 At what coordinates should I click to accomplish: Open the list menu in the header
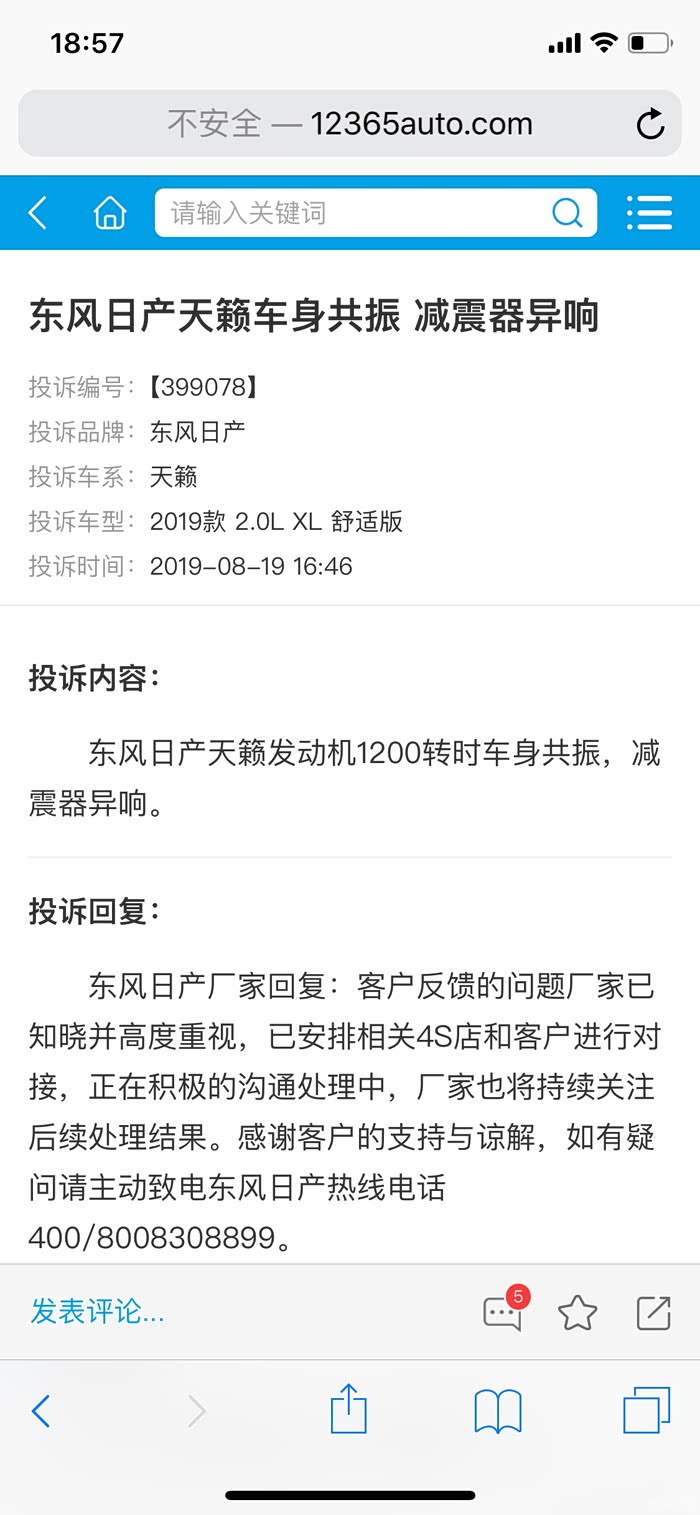click(x=649, y=213)
